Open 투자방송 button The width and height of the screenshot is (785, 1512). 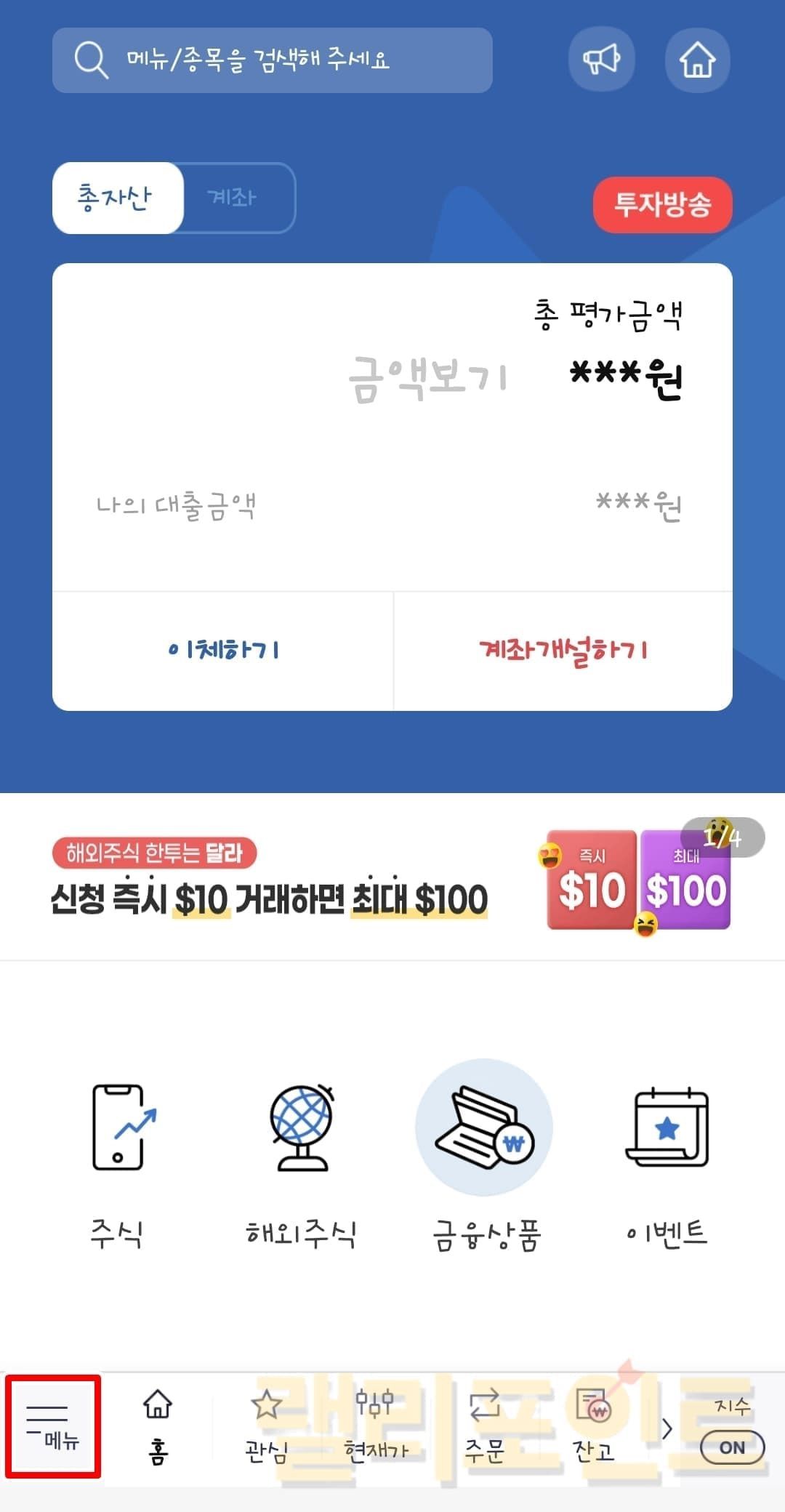(662, 204)
